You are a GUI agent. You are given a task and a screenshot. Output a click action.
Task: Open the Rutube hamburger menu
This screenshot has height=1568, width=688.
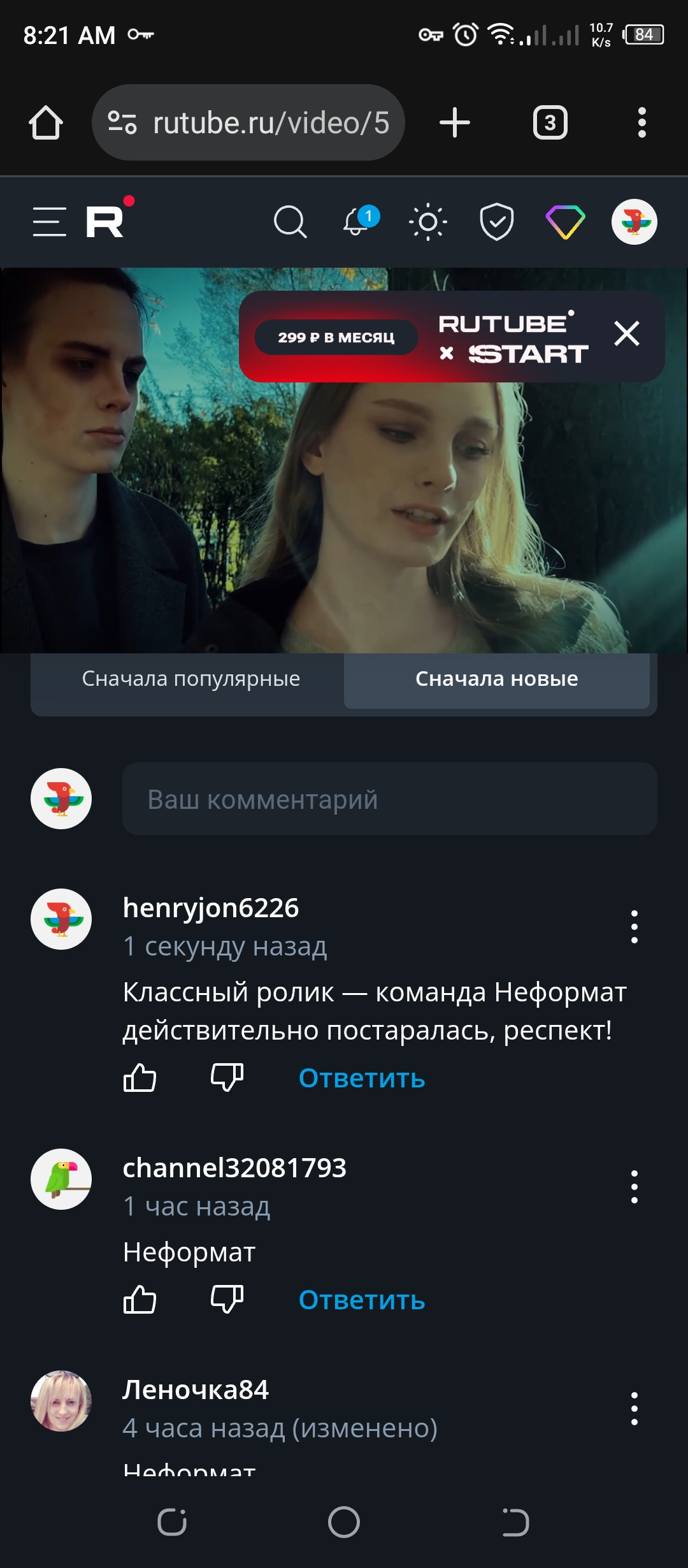pyautogui.click(x=50, y=222)
